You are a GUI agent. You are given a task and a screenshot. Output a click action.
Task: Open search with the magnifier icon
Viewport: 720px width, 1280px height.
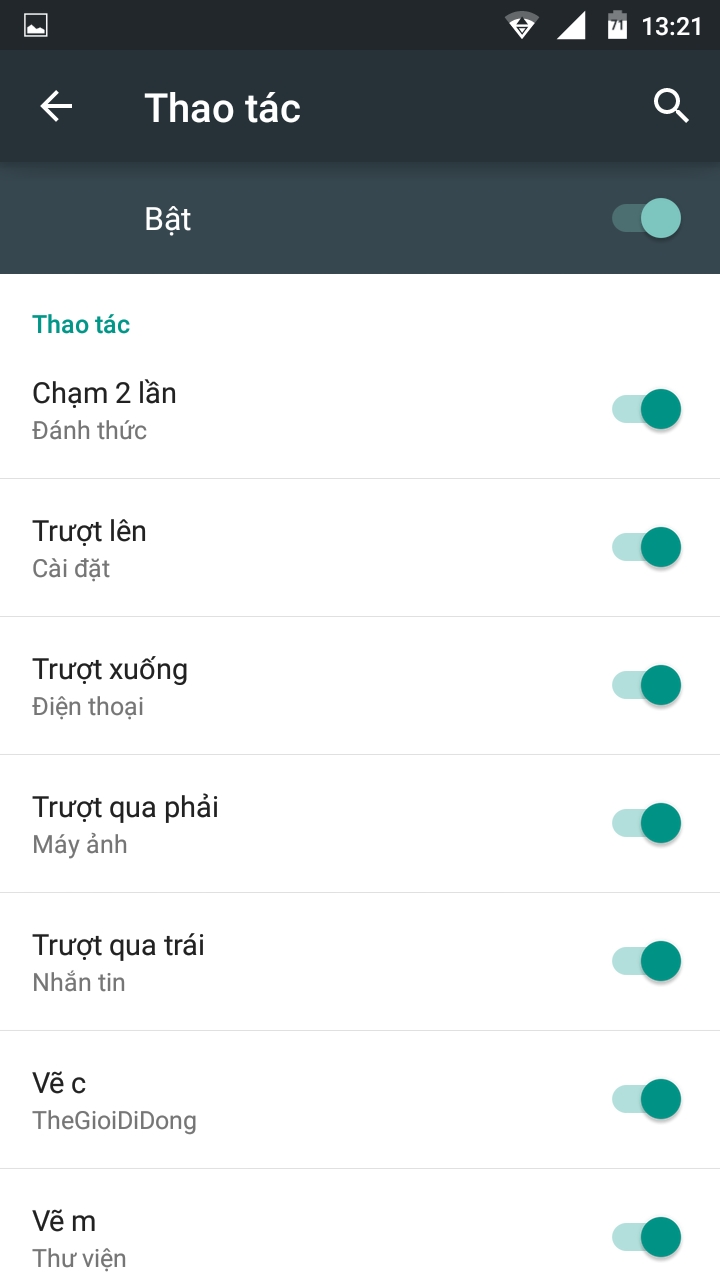click(669, 105)
